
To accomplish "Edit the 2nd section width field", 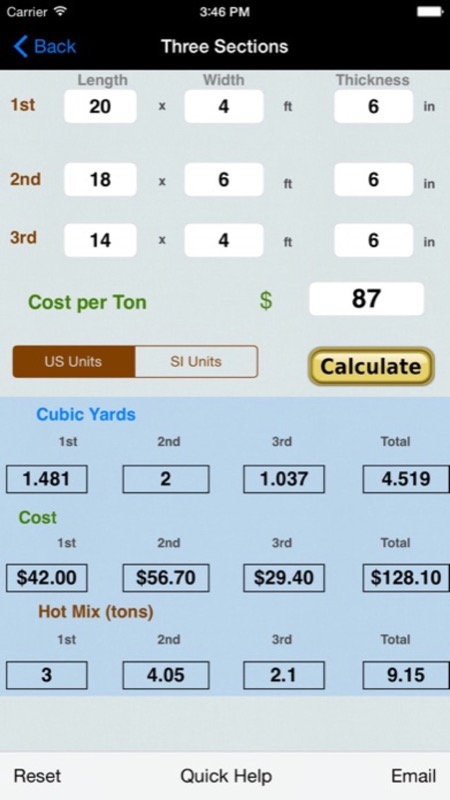I will click(224, 180).
